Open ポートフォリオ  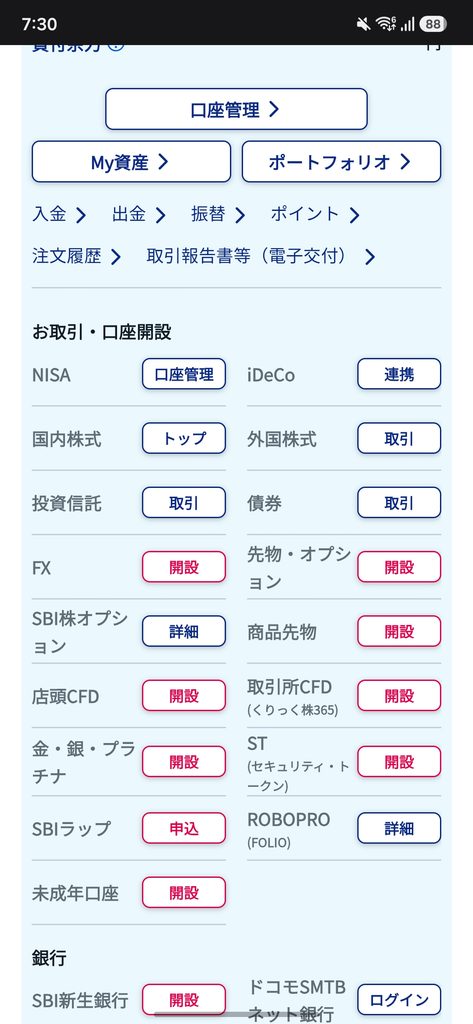(341, 161)
